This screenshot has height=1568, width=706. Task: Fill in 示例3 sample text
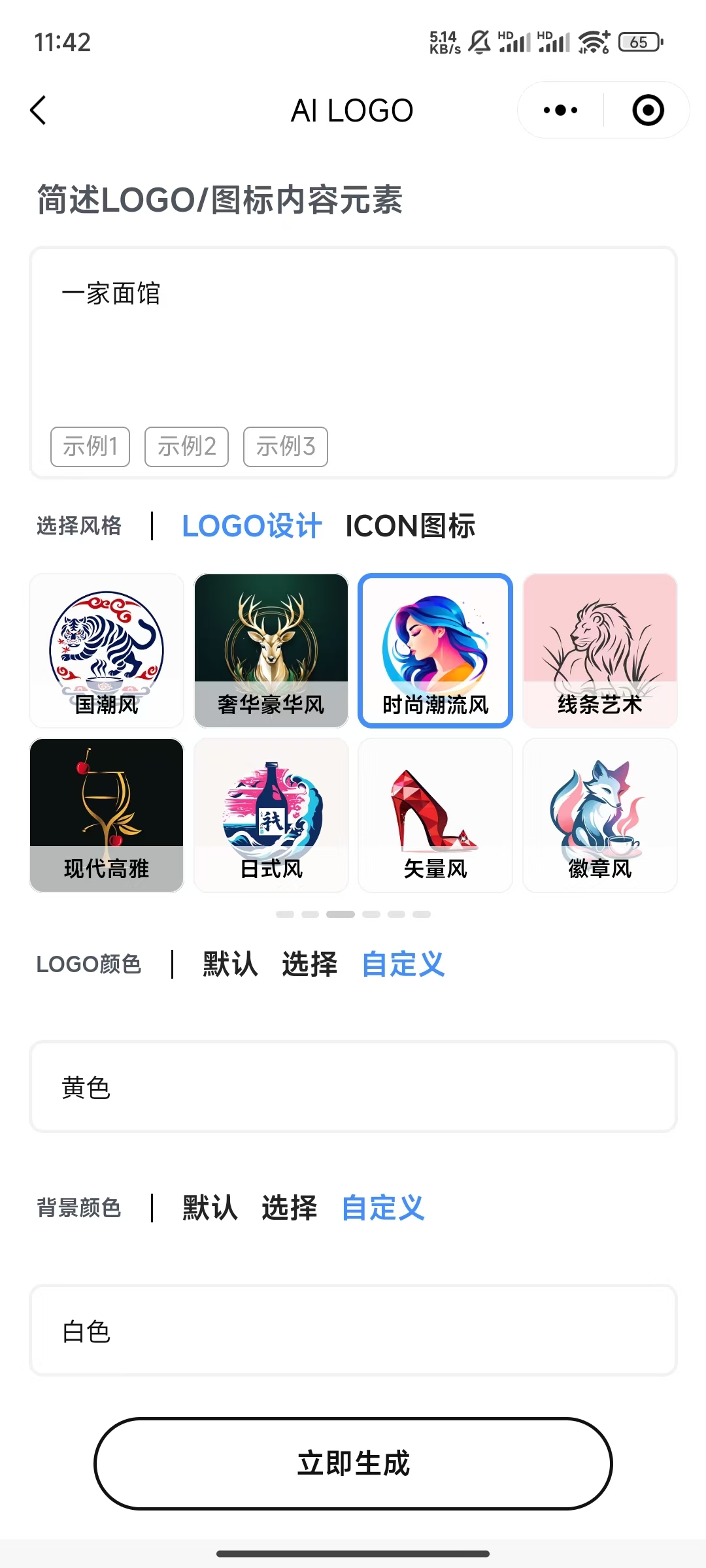pos(285,447)
